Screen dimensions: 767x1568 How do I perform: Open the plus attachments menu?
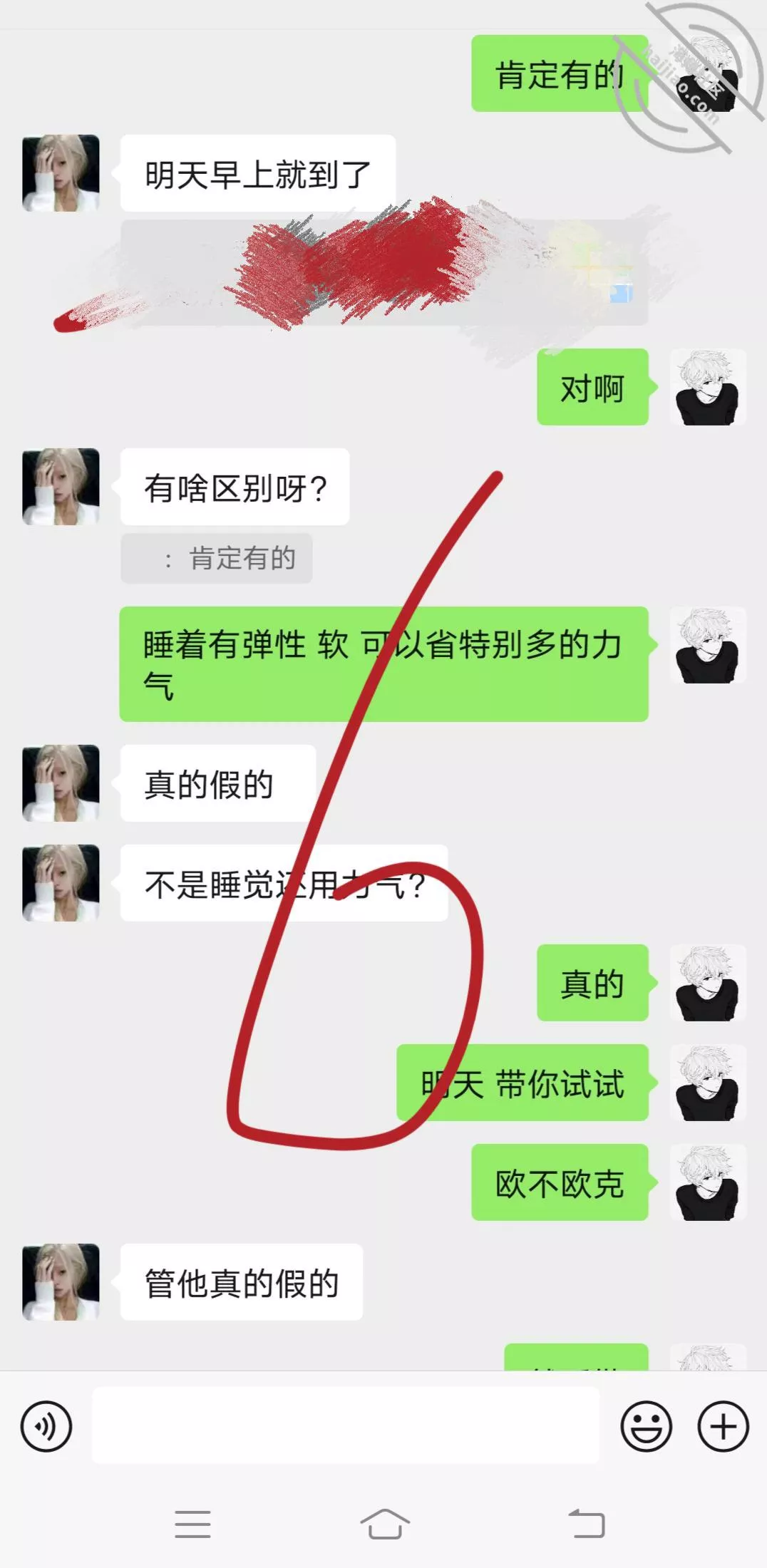(723, 1427)
